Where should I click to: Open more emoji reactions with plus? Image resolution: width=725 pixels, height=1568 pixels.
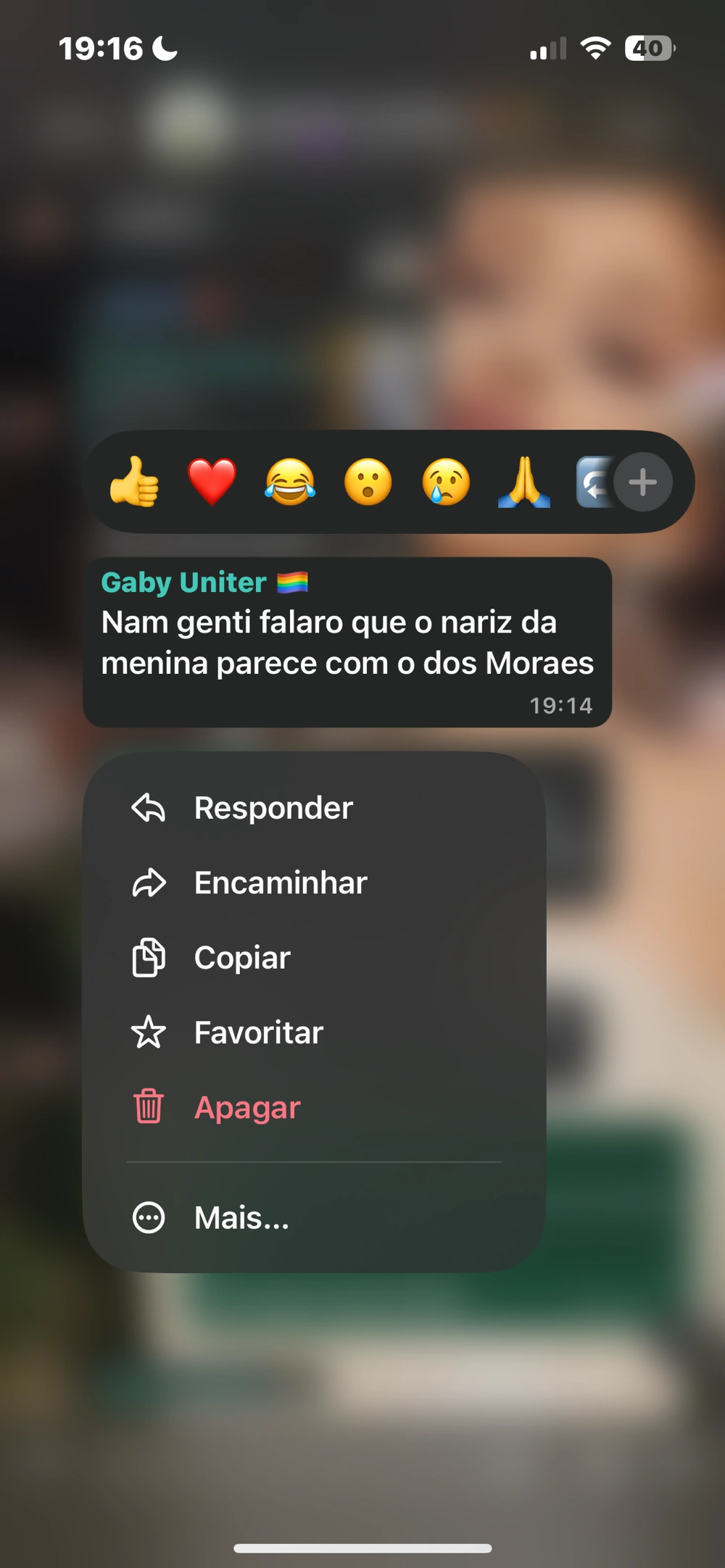[x=643, y=483]
